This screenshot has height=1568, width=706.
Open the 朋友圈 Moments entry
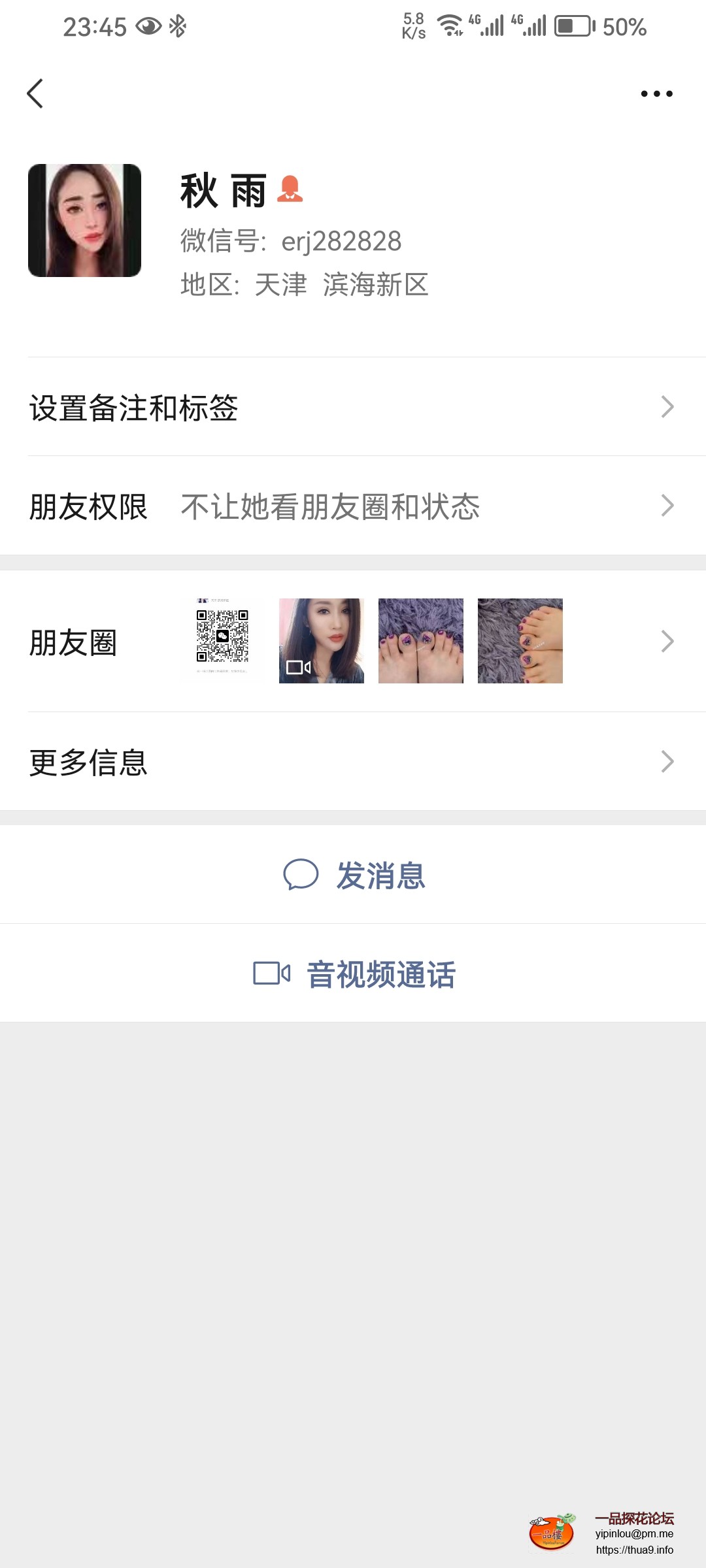tap(73, 642)
